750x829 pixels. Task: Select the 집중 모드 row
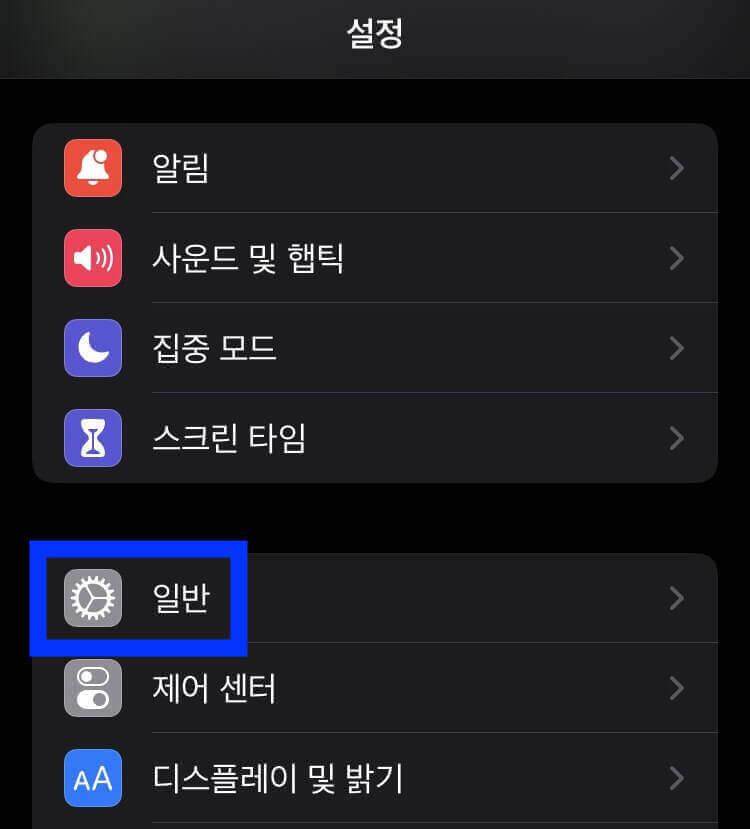[214, 348]
